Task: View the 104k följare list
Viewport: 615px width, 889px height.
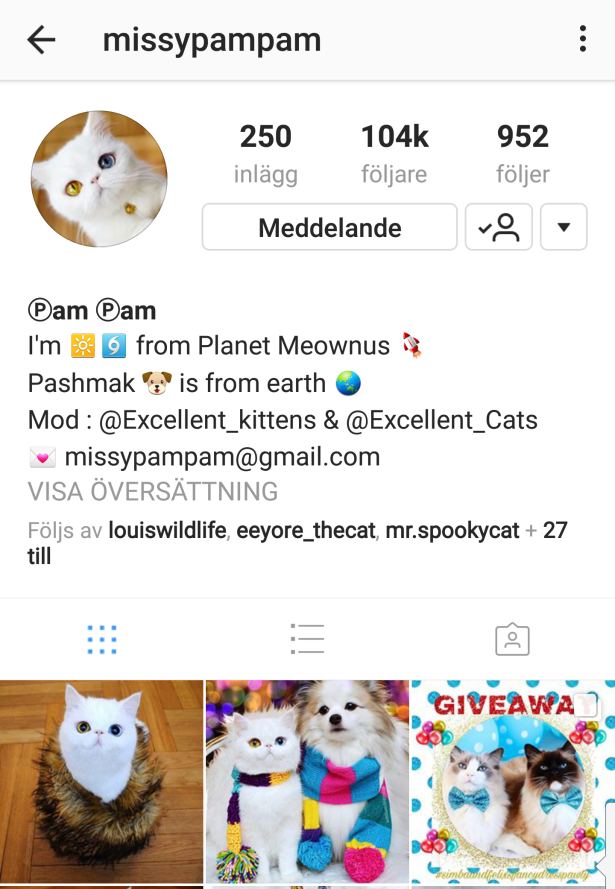Action: click(393, 153)
